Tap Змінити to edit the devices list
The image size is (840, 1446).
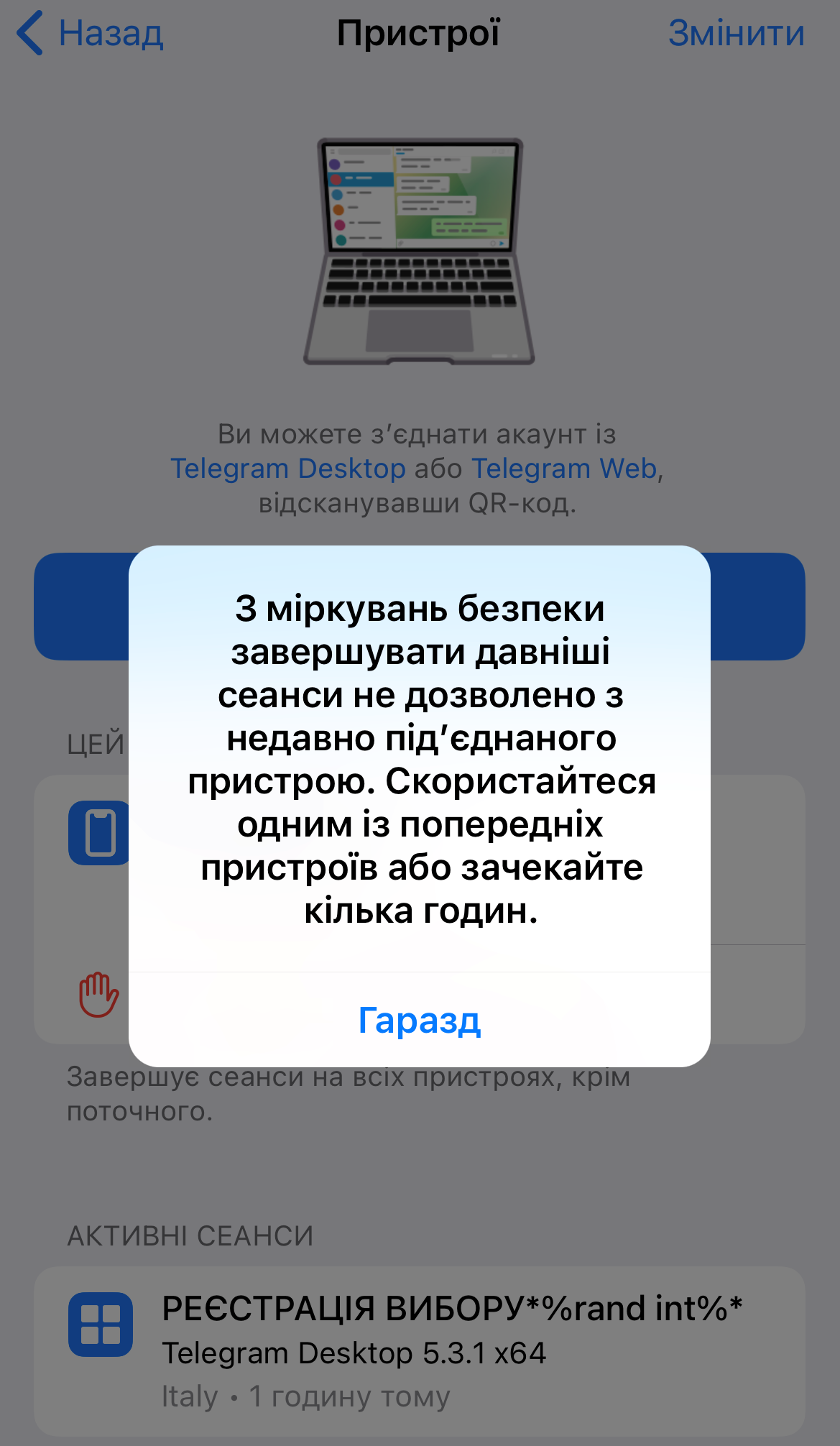pyautogui.click(x=736, y=34)
